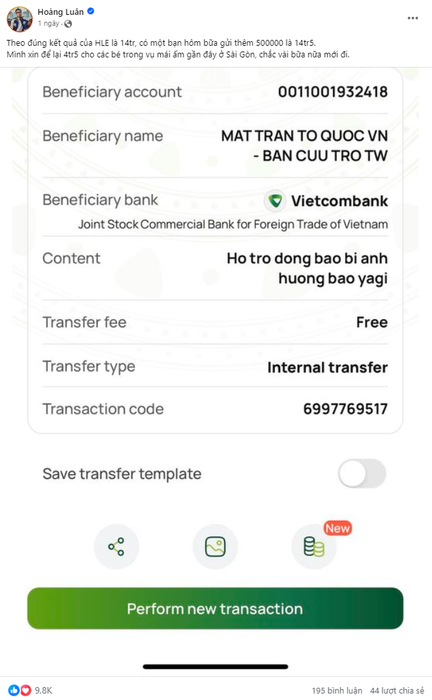The width and height of the screenshot is (432, 700).
Task: Open Hoàng Luân's profile picture
Action: [x=20, y=19]
